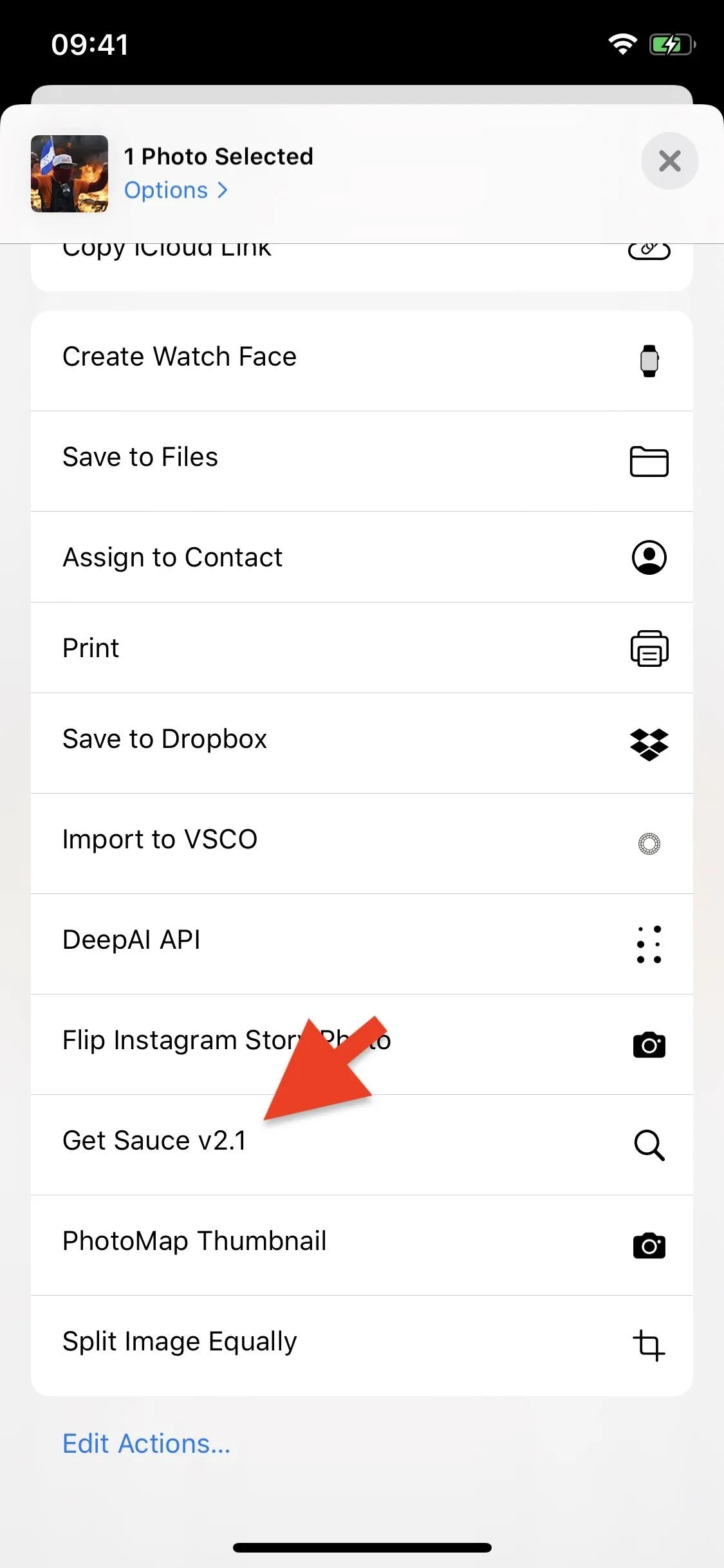Run the DeepAI API shortcut
The width and height of the screenshot is (724, 1568).
click(362, 944)
